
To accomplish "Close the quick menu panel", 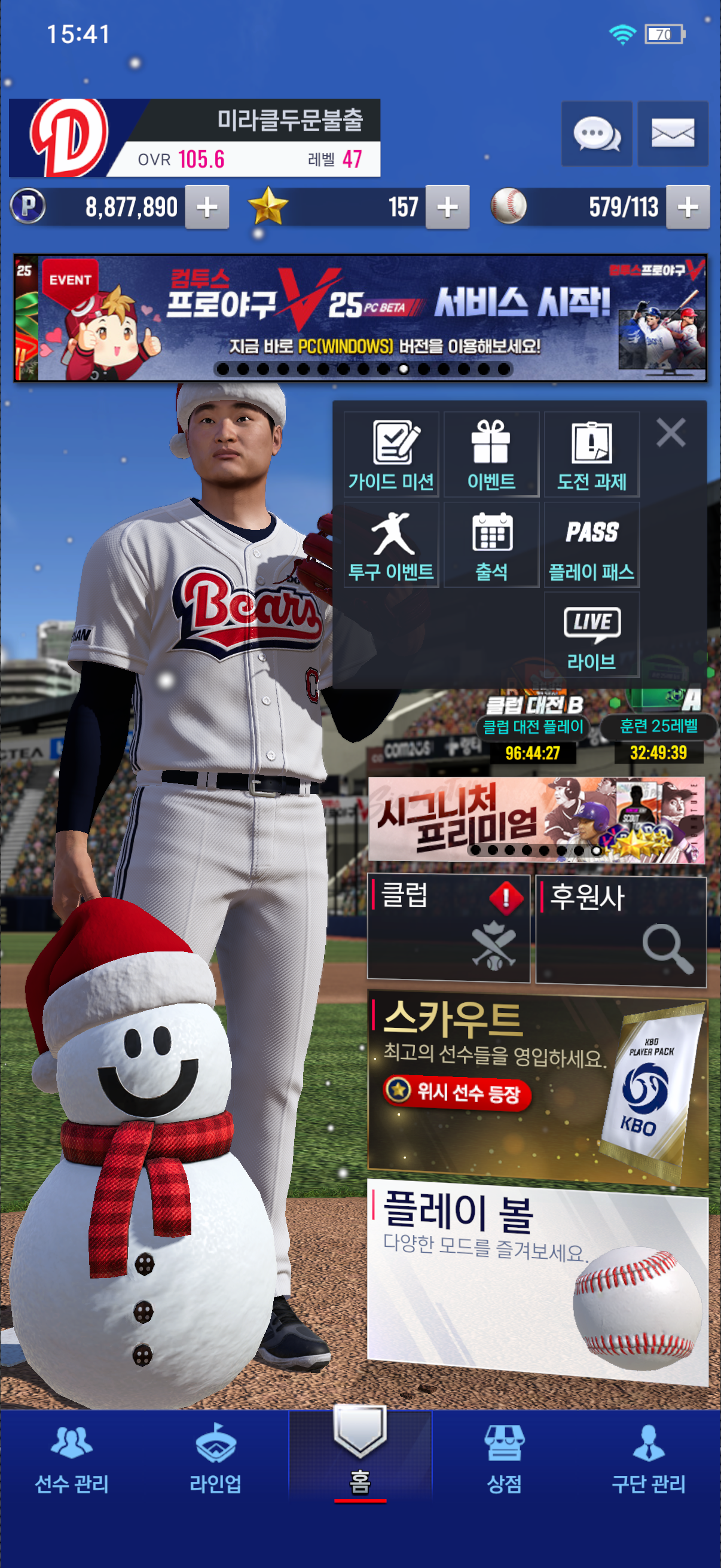I will point(671,433).
